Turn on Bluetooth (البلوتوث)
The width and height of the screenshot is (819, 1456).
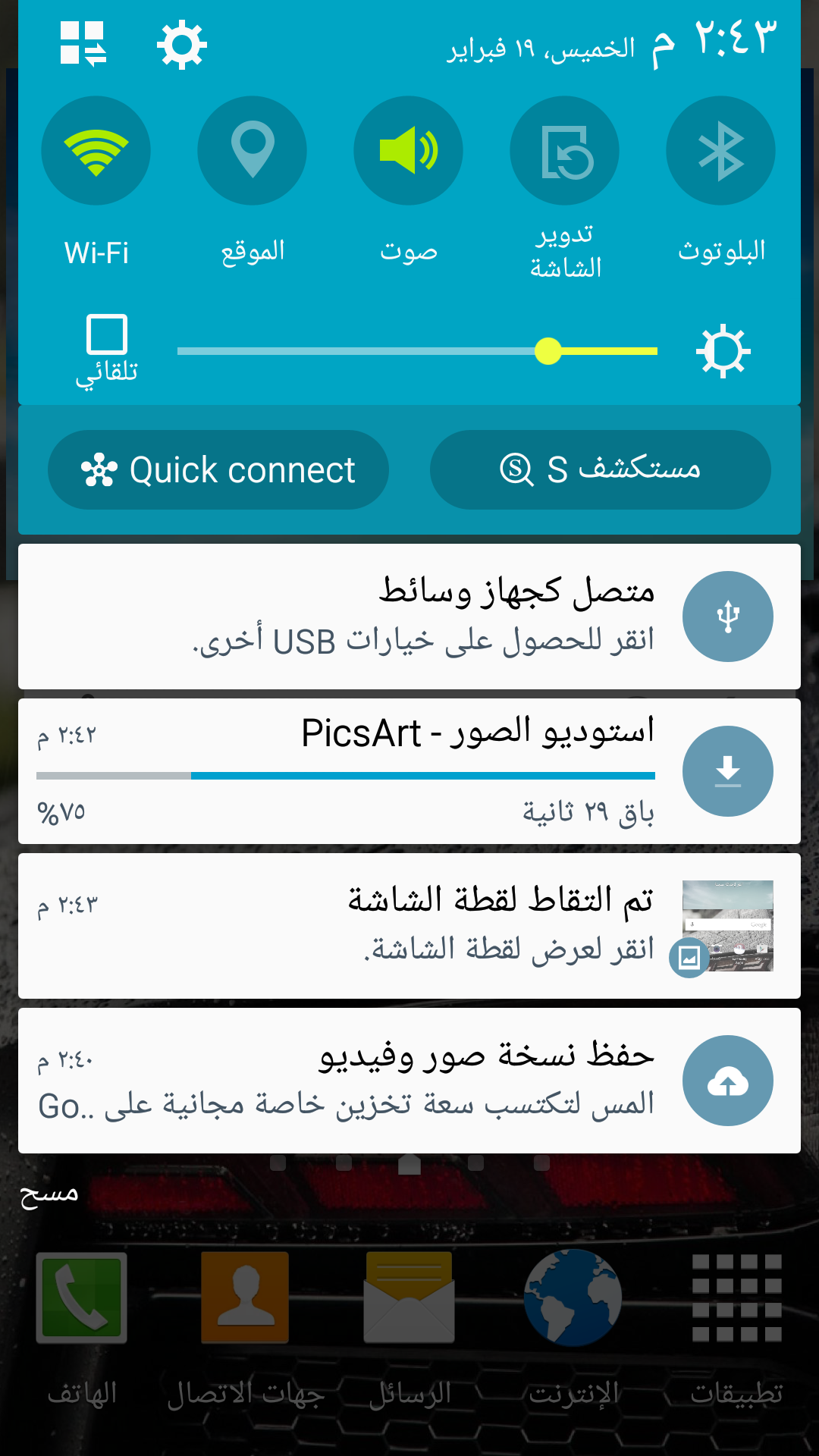click(x=721, y=151)
